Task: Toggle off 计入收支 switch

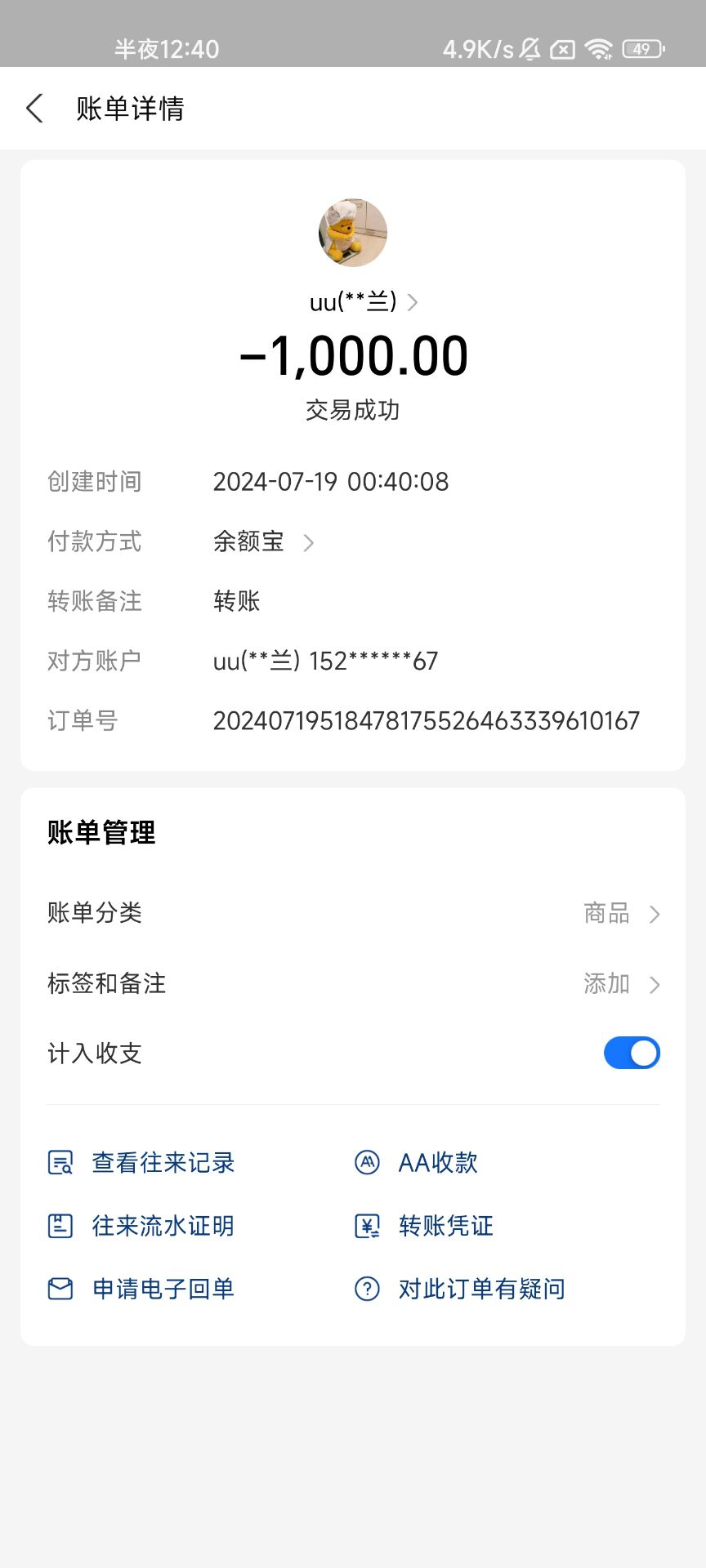Action: 631,1053
